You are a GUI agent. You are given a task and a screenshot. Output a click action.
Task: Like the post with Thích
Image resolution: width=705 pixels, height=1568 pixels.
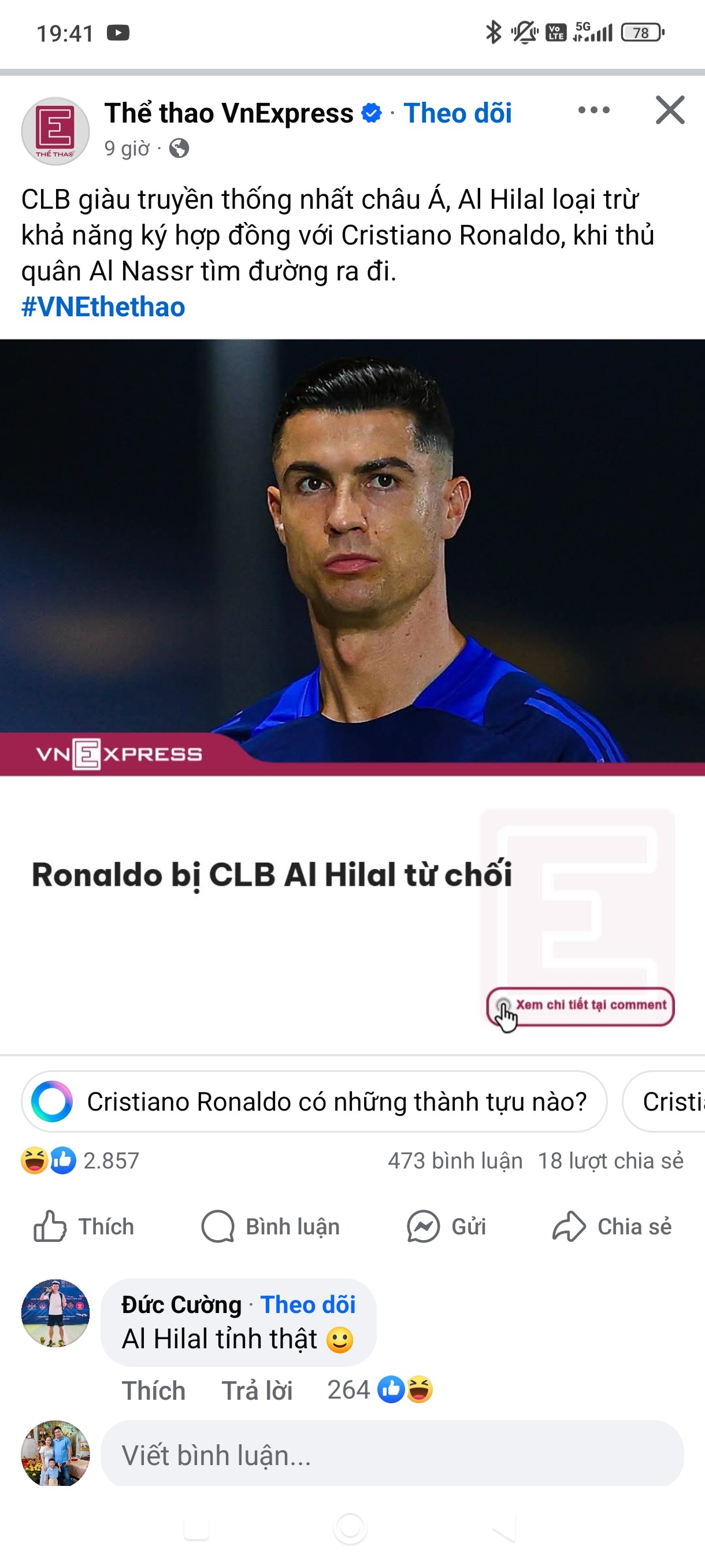[x=84, y=1226]
